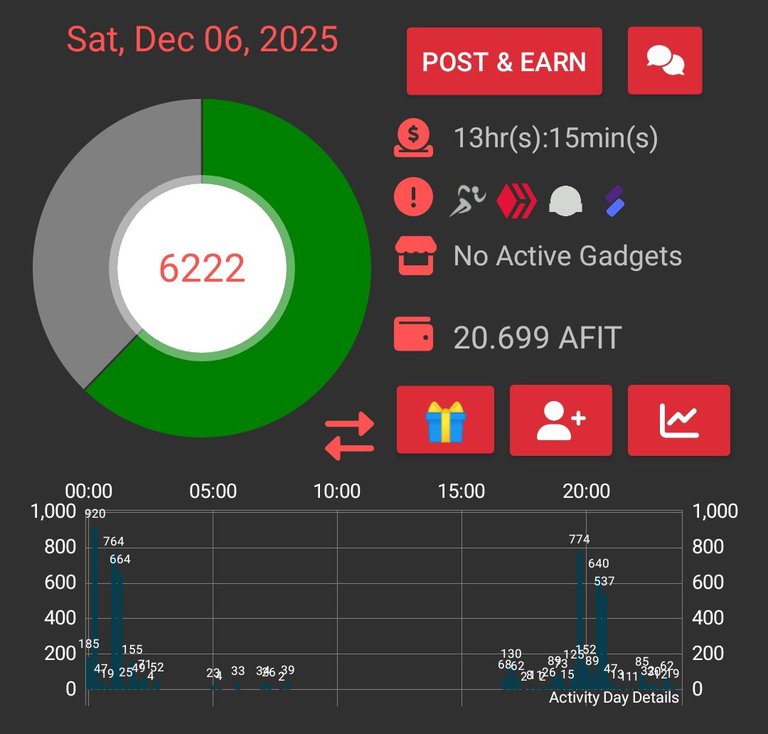This screenshot has width=768, height=734.
Task: Open the chat bubbles button
Action: point(665,61)
